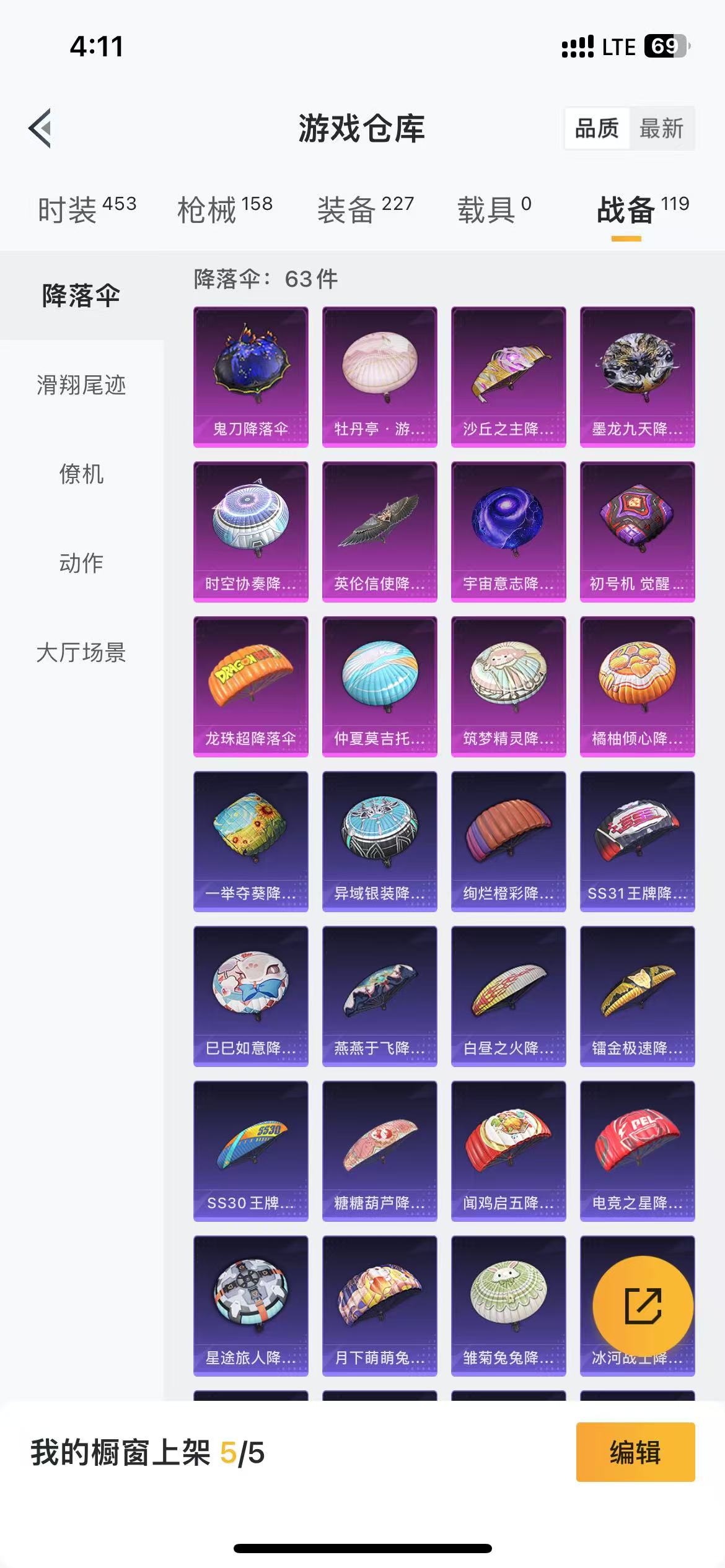
Task: Select the 滑翔尾迹 category
Action: click(x=81, y=385)
